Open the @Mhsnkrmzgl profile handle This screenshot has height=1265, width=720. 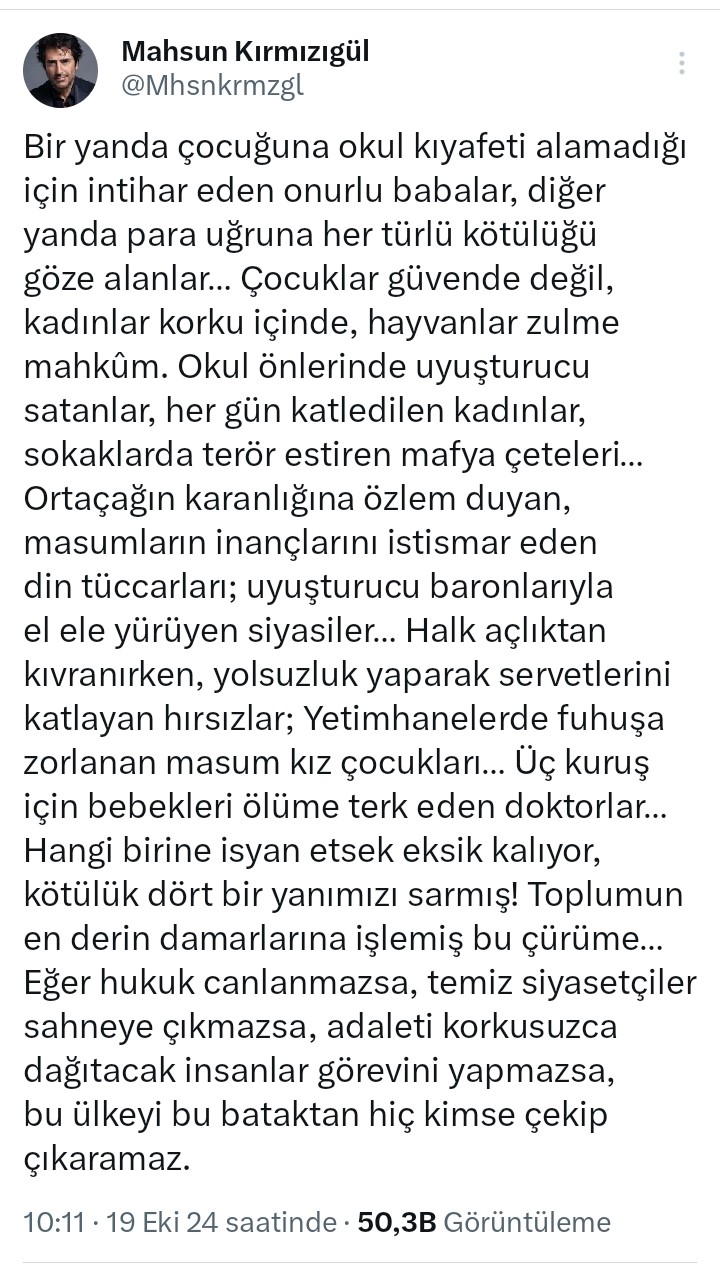click(212, 86)
